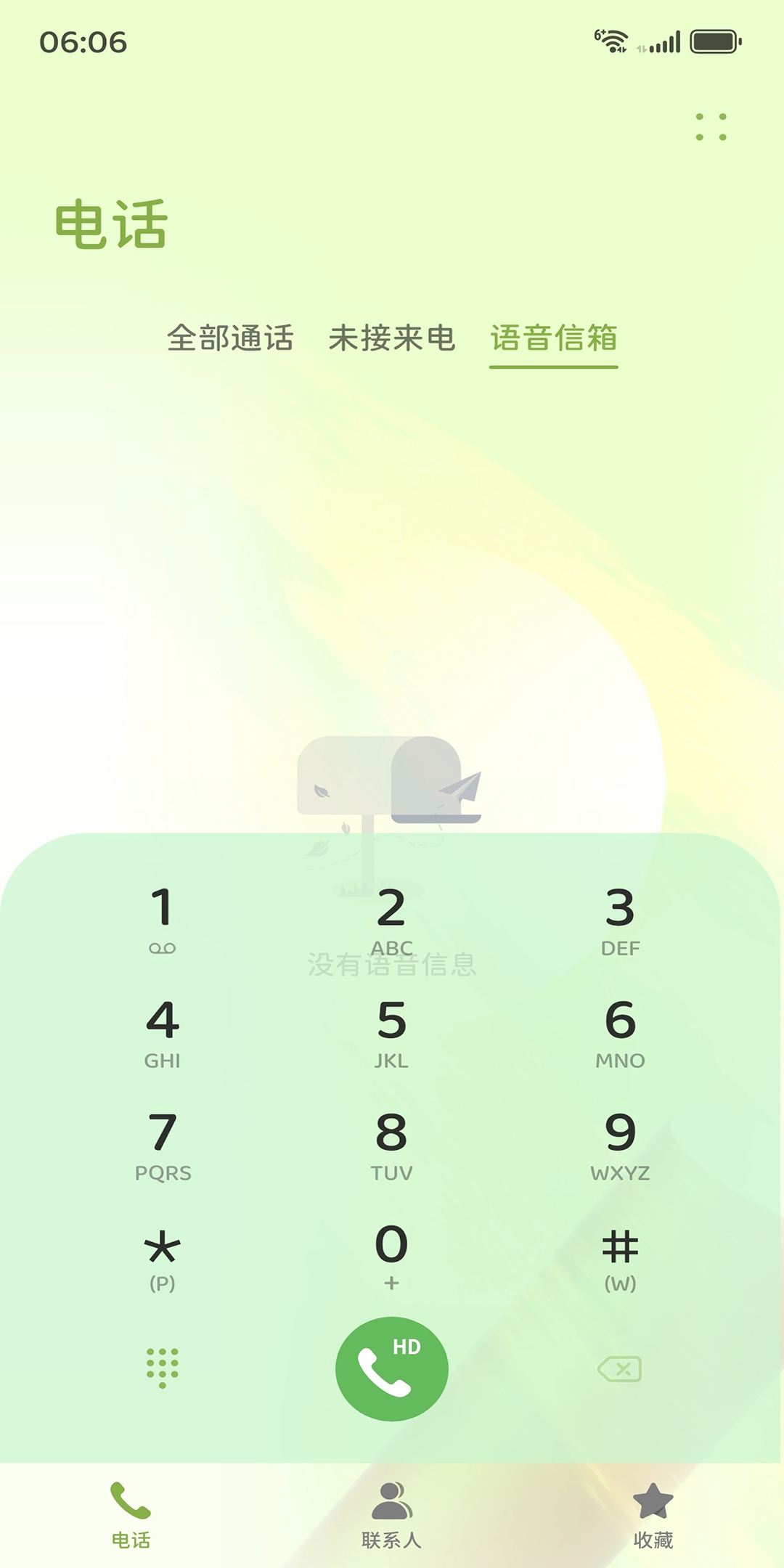Screen dimensions: 784x1568
Task: Tap the hash (W) key
Action: point(620,1257)
